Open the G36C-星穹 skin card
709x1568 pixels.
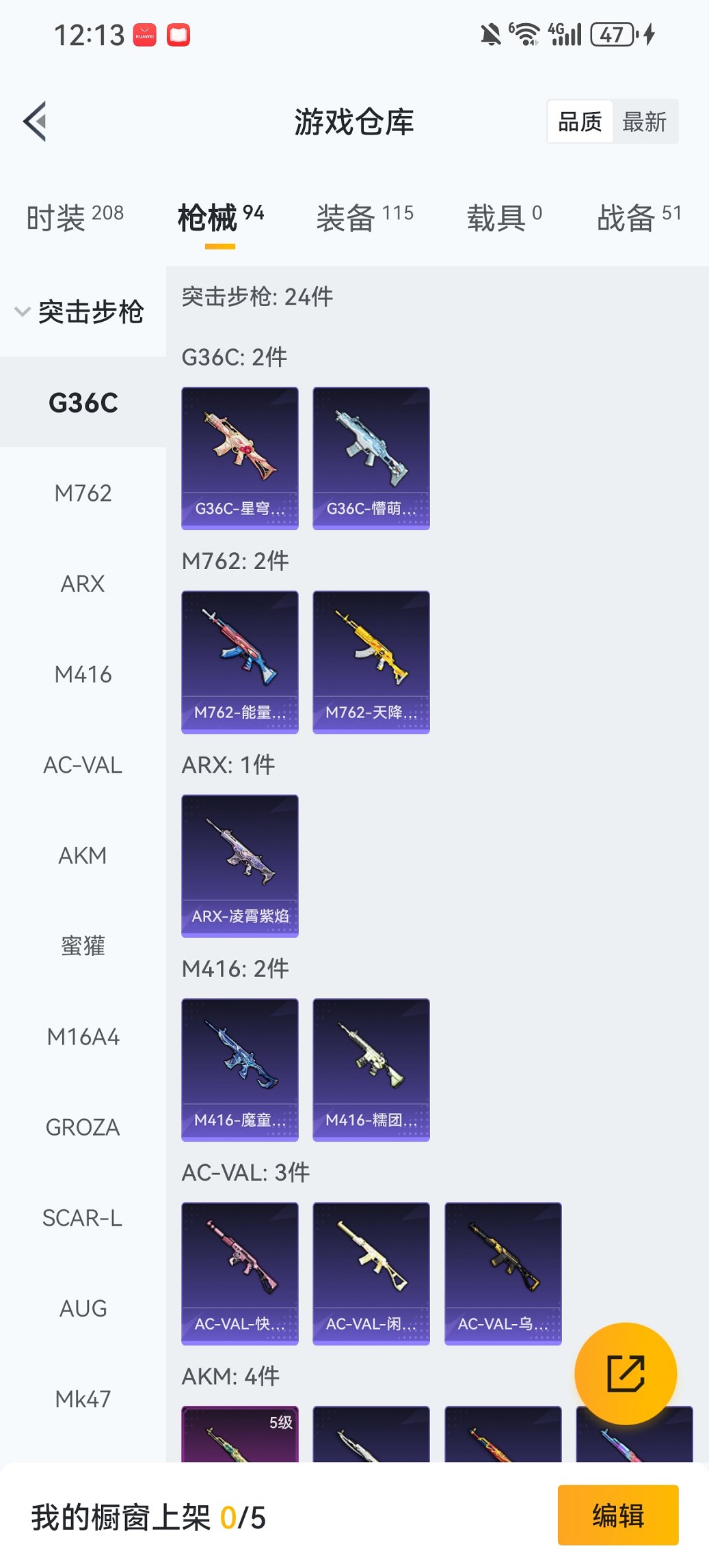click(240, 458)
